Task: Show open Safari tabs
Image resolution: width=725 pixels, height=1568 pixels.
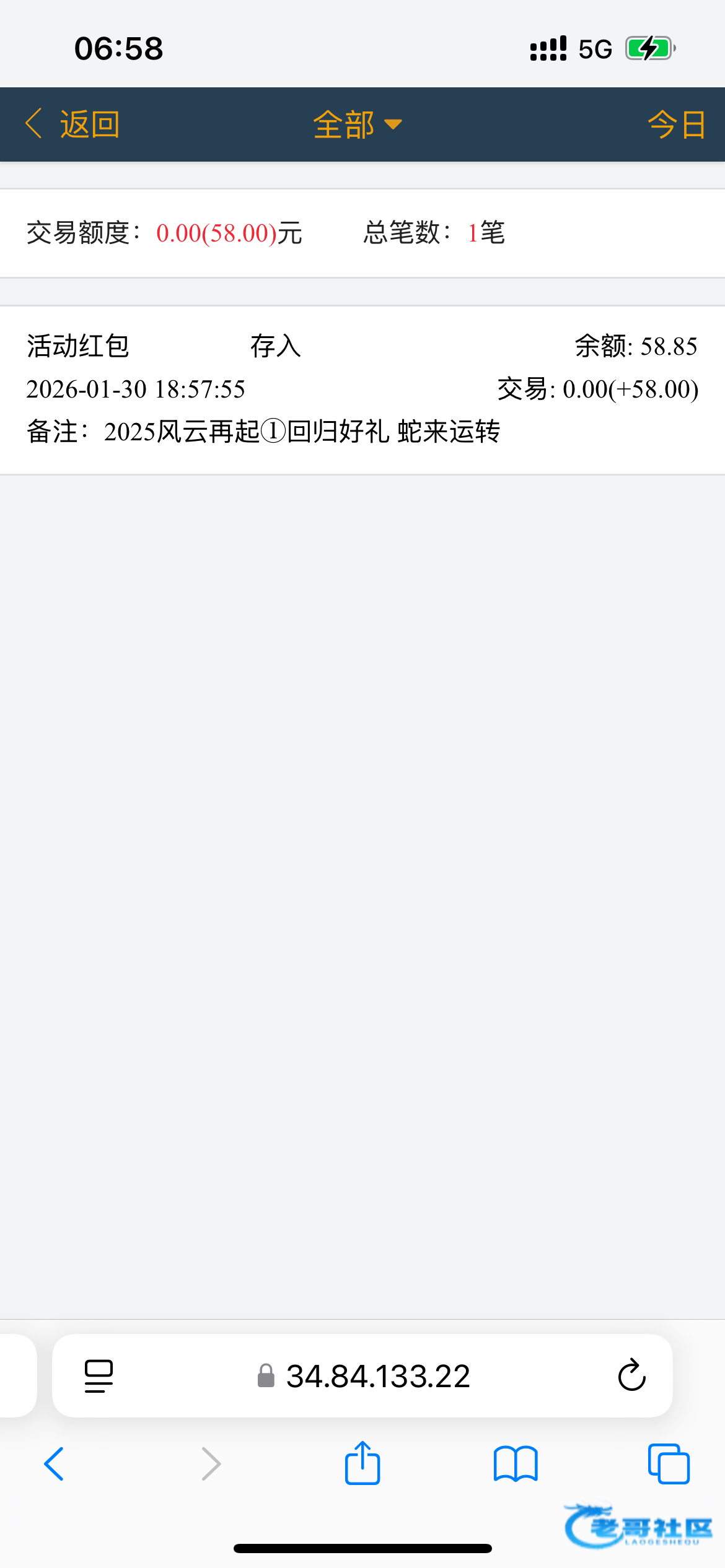Action: click(x=669, y=1464)
